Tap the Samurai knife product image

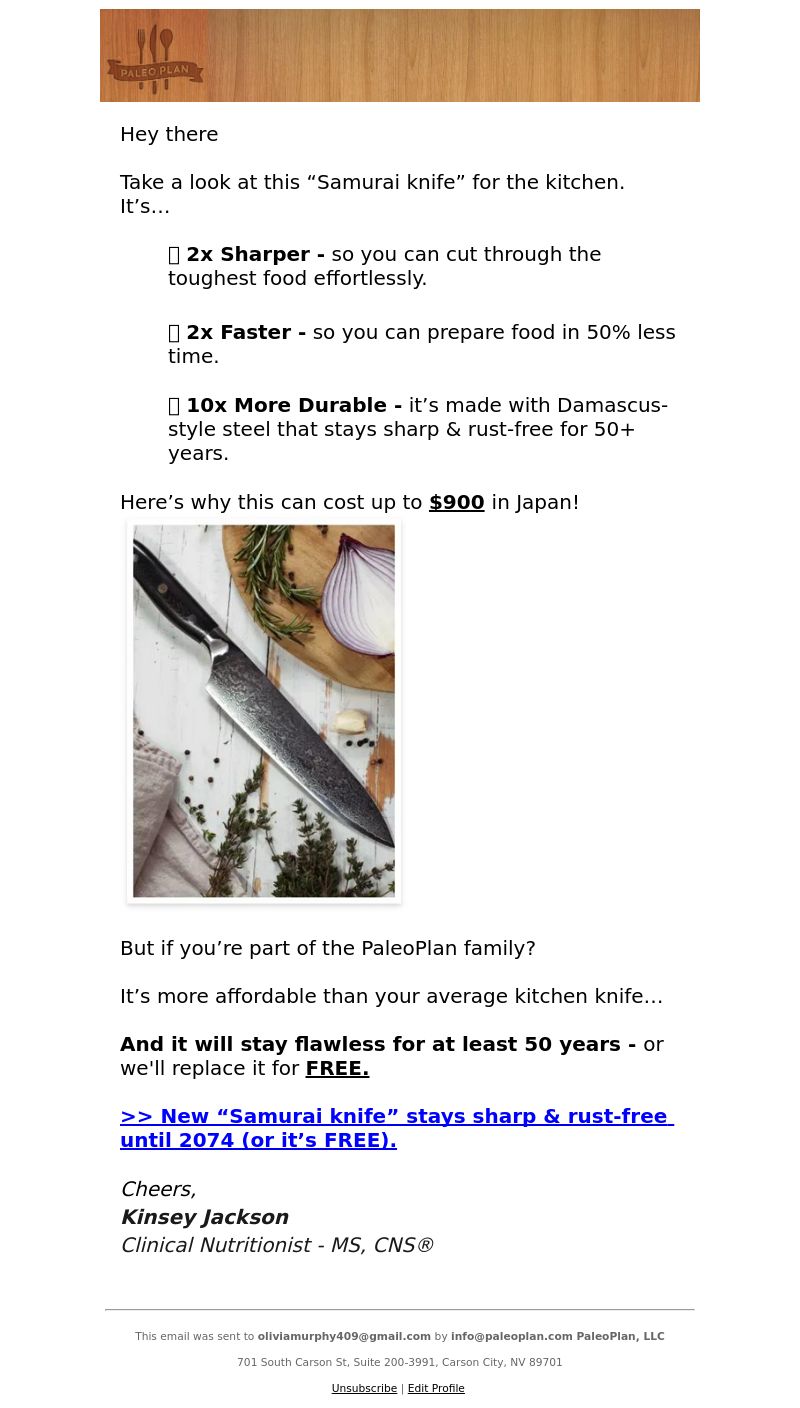tap(264, 711)
